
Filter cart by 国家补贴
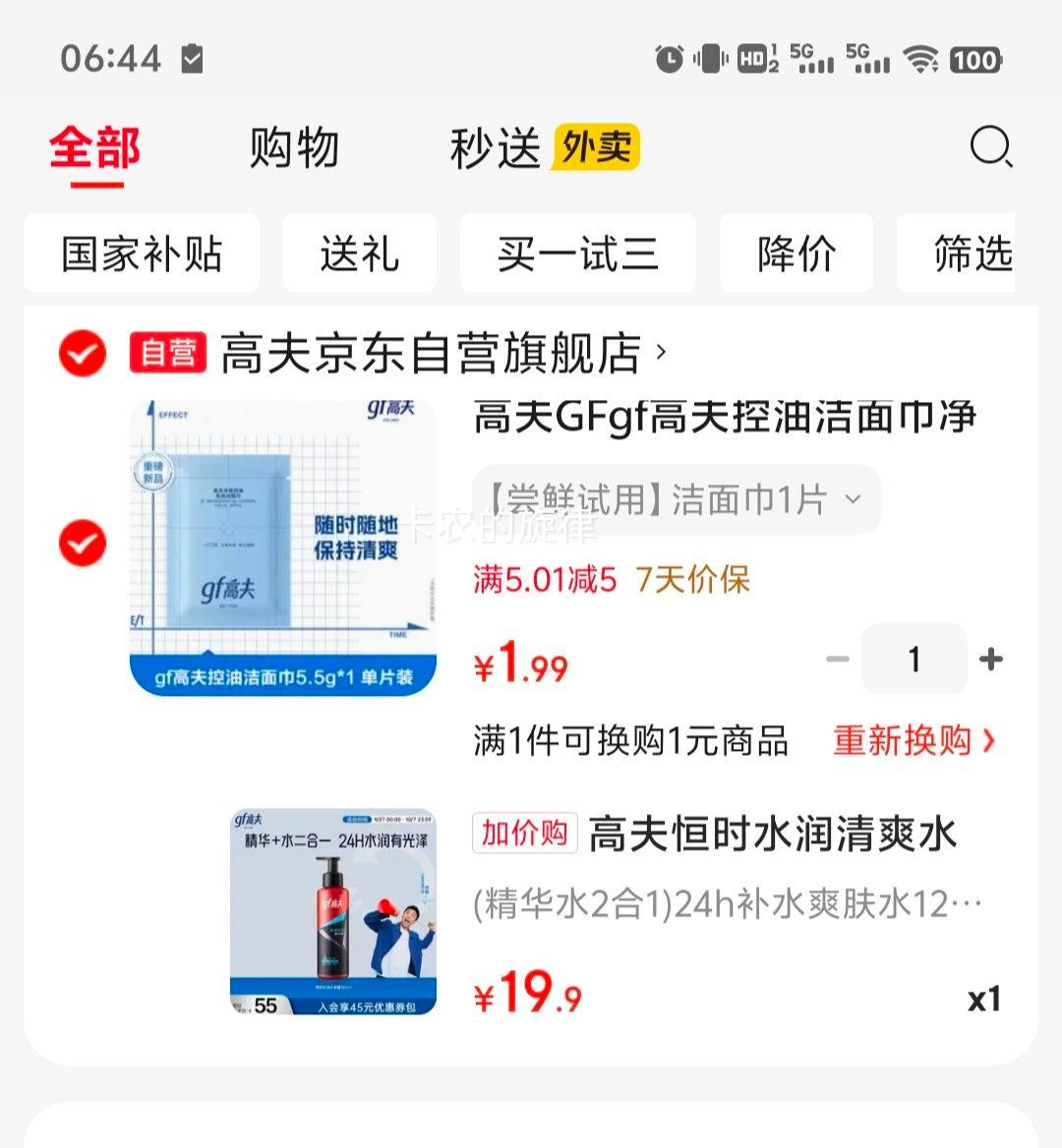[142, 254]
